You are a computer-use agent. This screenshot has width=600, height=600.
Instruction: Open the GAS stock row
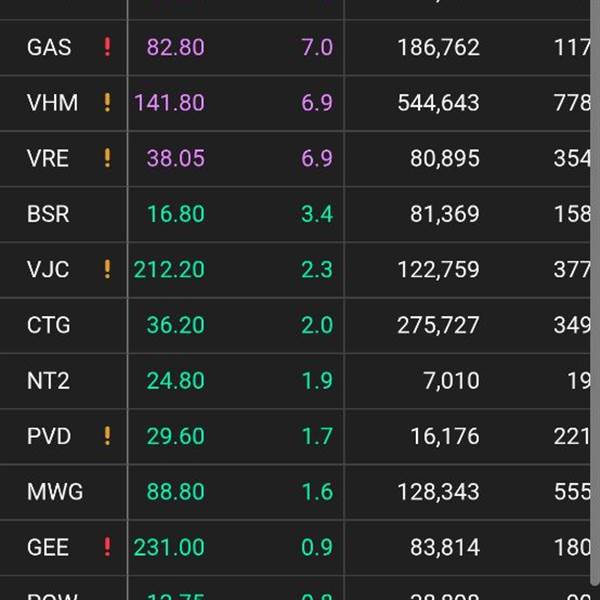tap(49, 47)
